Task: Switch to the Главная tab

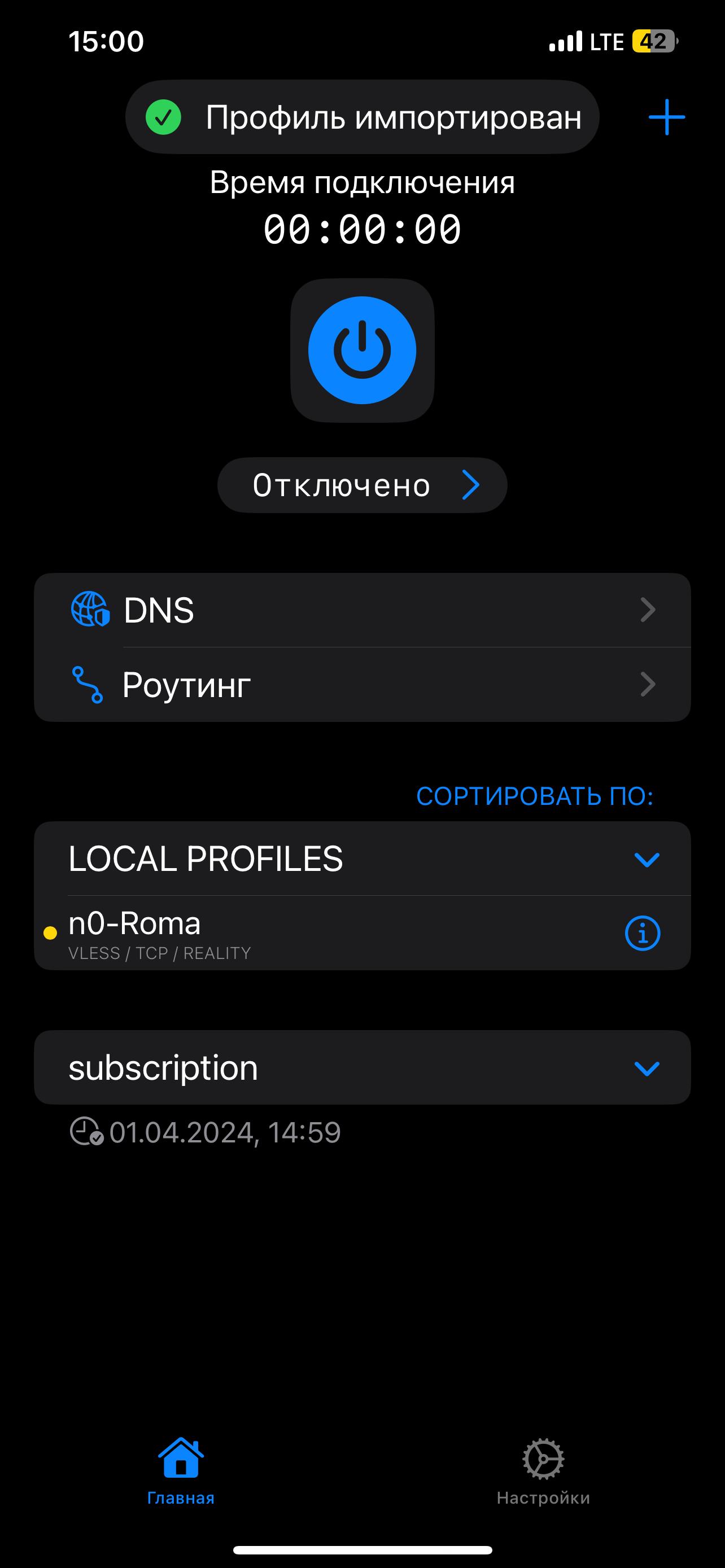Action: point(181,1470)
